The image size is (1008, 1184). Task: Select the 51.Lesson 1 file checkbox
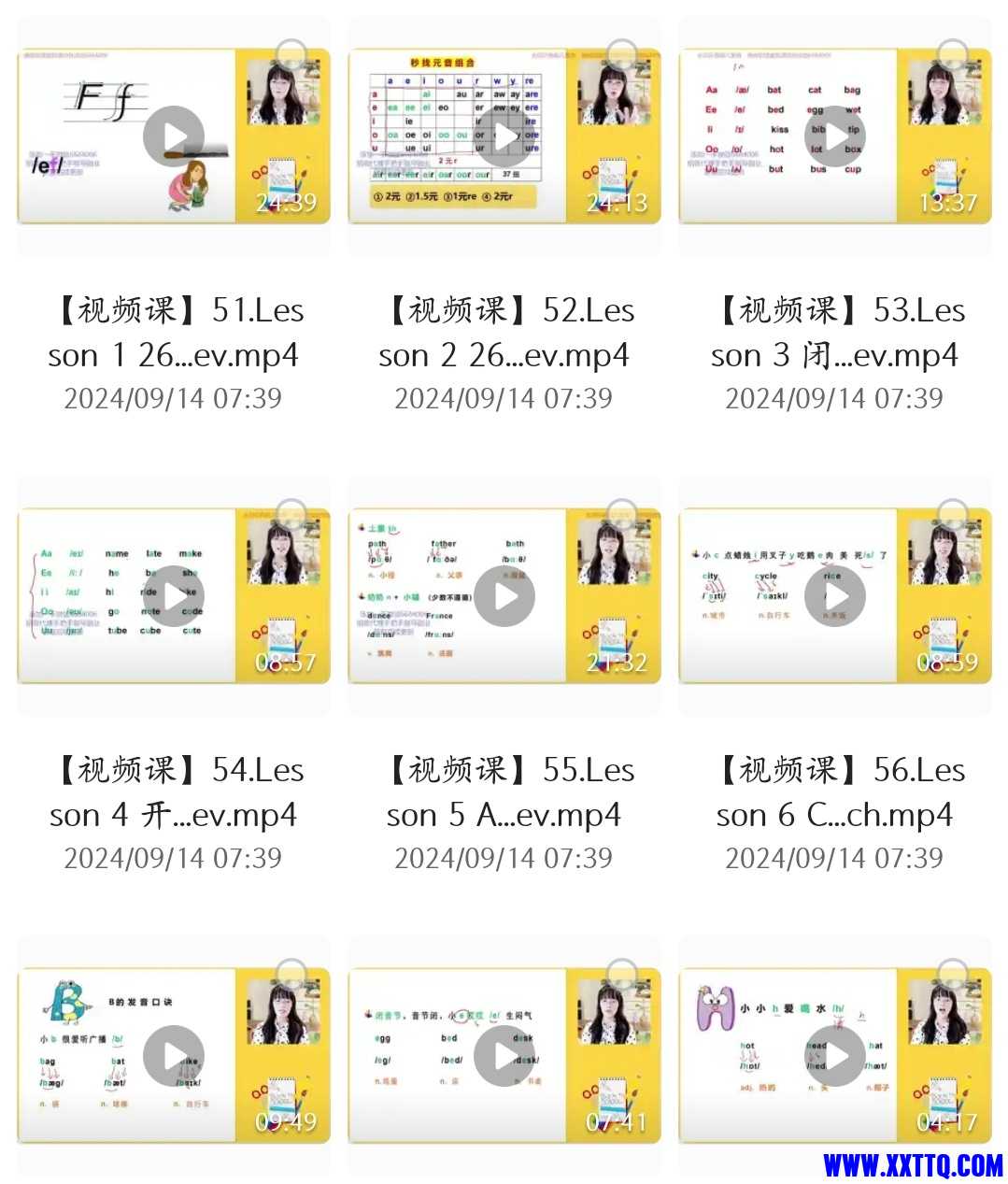(292, 54)
